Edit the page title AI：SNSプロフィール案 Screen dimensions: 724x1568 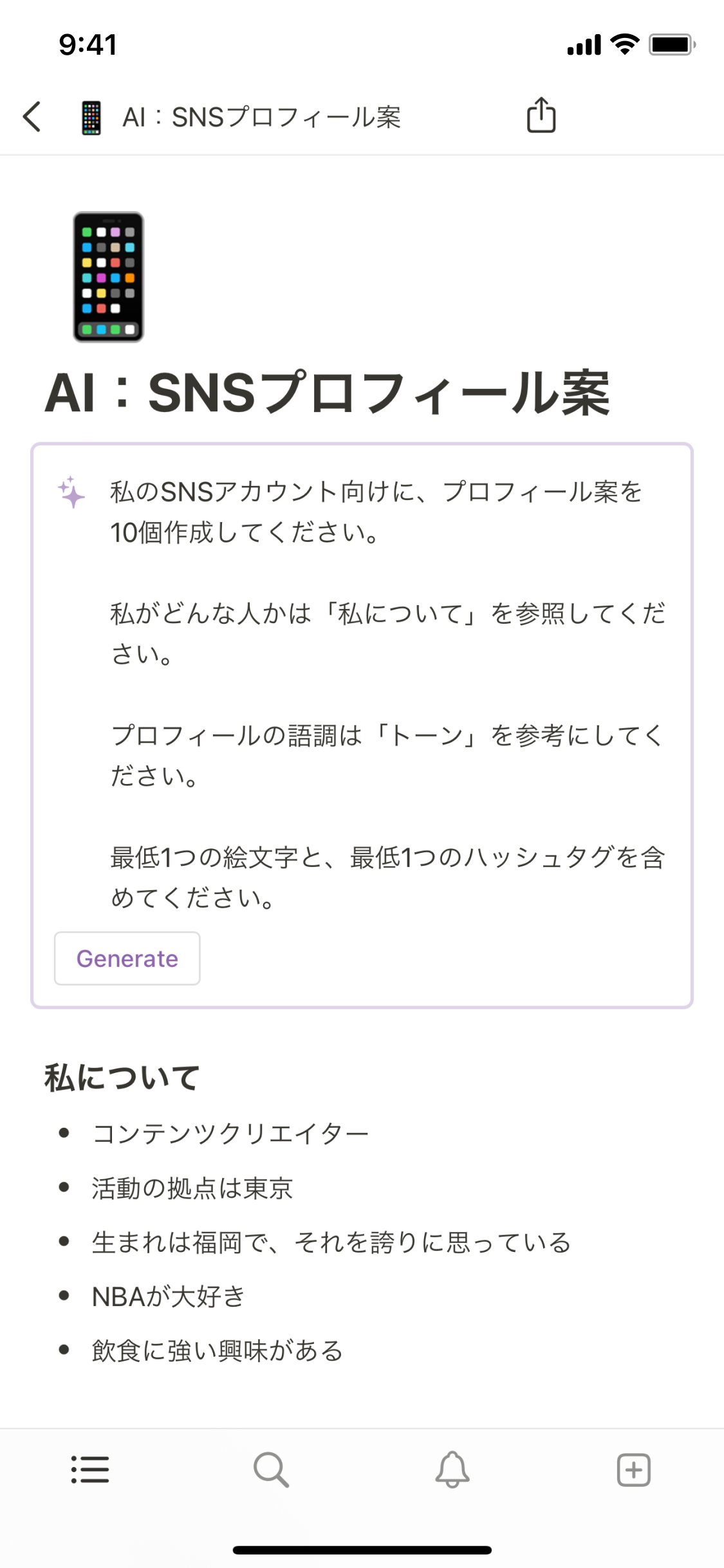[327, 393]
